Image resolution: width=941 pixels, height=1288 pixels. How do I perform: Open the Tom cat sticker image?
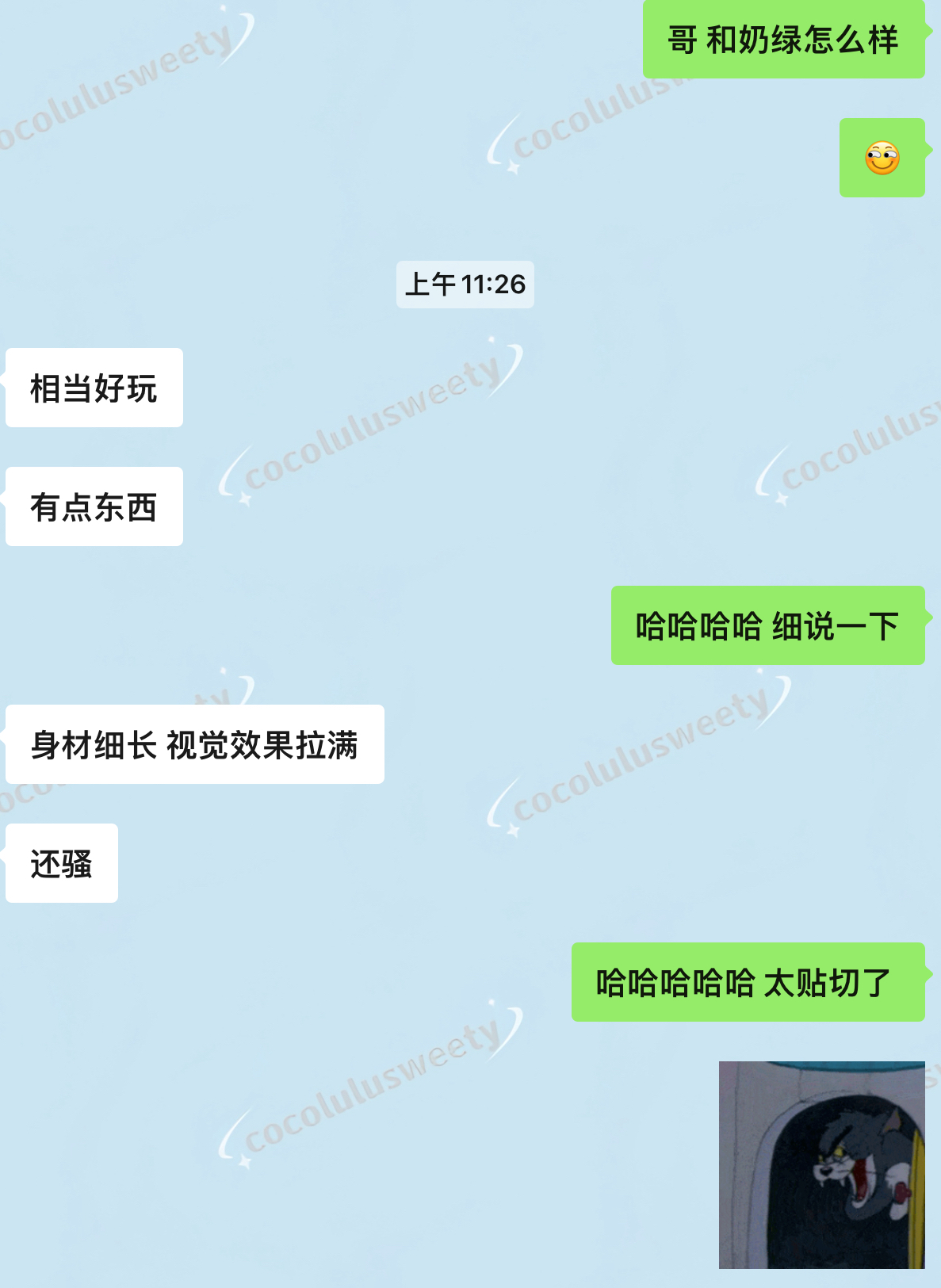821,1164
